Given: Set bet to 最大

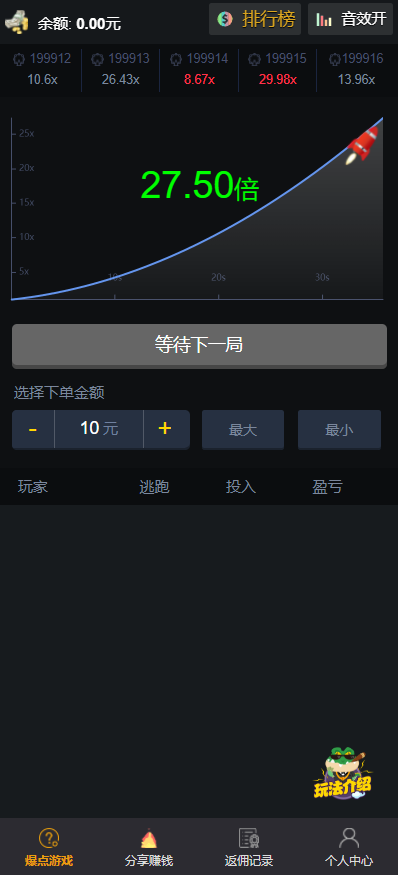Looking at the screenshot, I should point(243,429).
